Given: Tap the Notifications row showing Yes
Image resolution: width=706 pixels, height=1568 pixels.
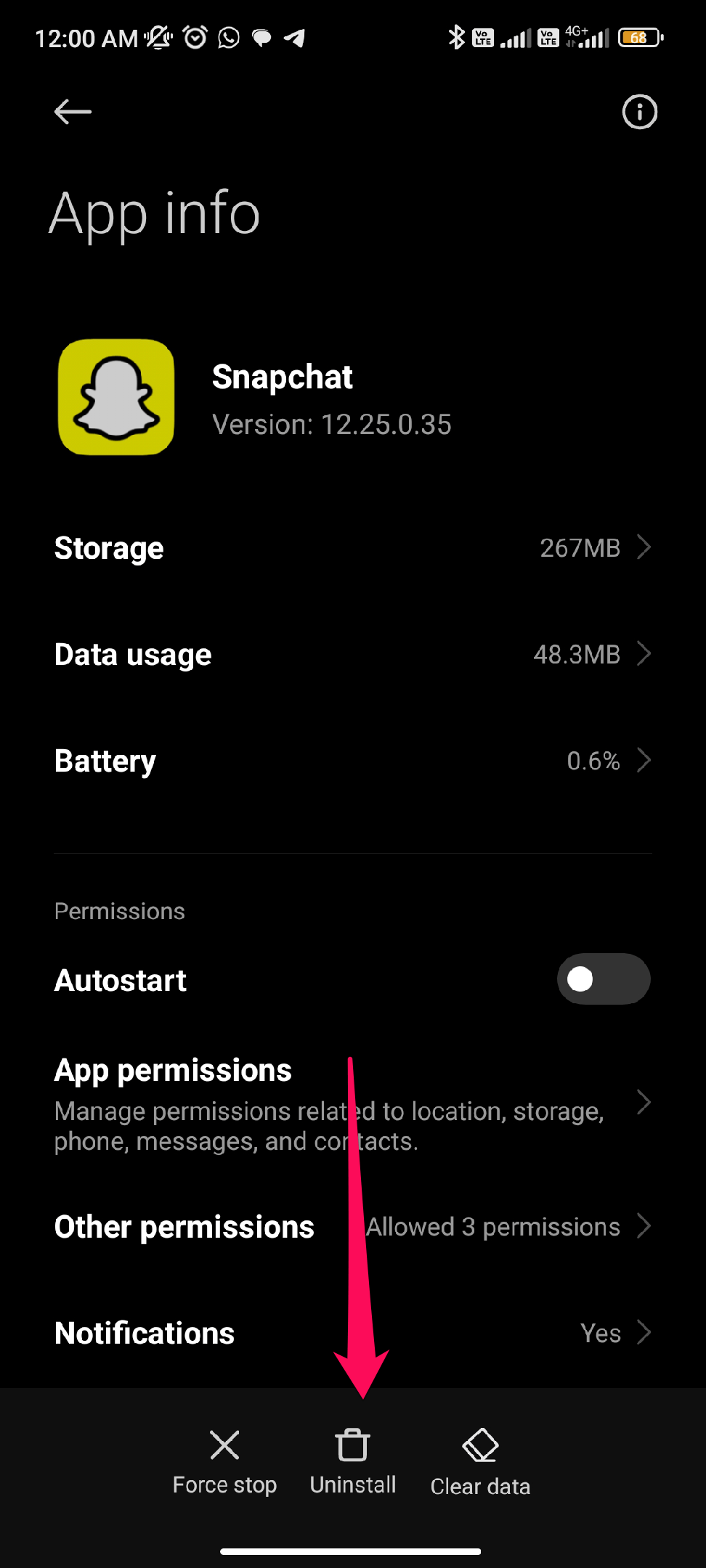Looking at the screenshot, I should 353,1332.
